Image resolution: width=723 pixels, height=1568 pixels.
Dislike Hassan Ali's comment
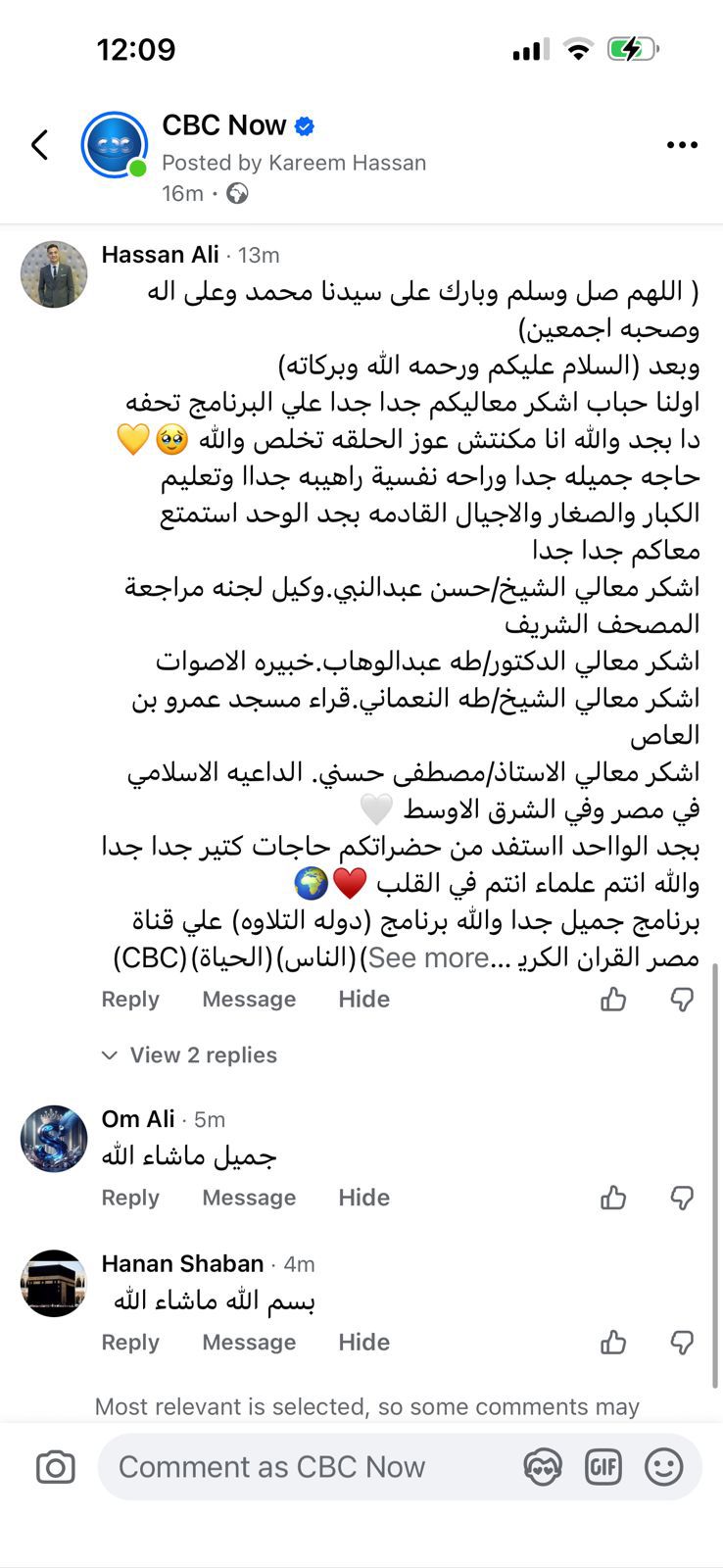coord(682,1000)
